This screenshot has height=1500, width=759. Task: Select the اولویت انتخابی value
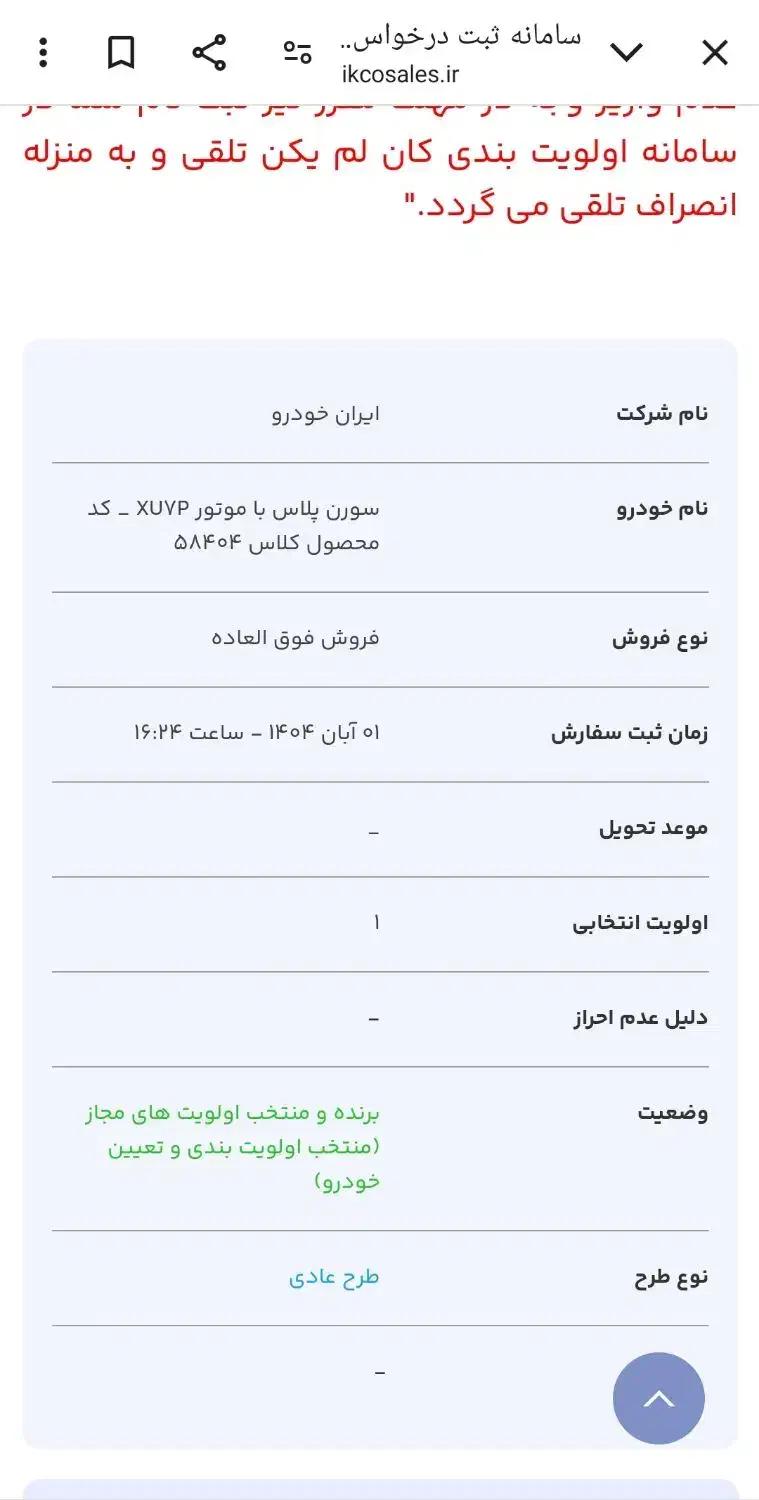coord(376,922)
